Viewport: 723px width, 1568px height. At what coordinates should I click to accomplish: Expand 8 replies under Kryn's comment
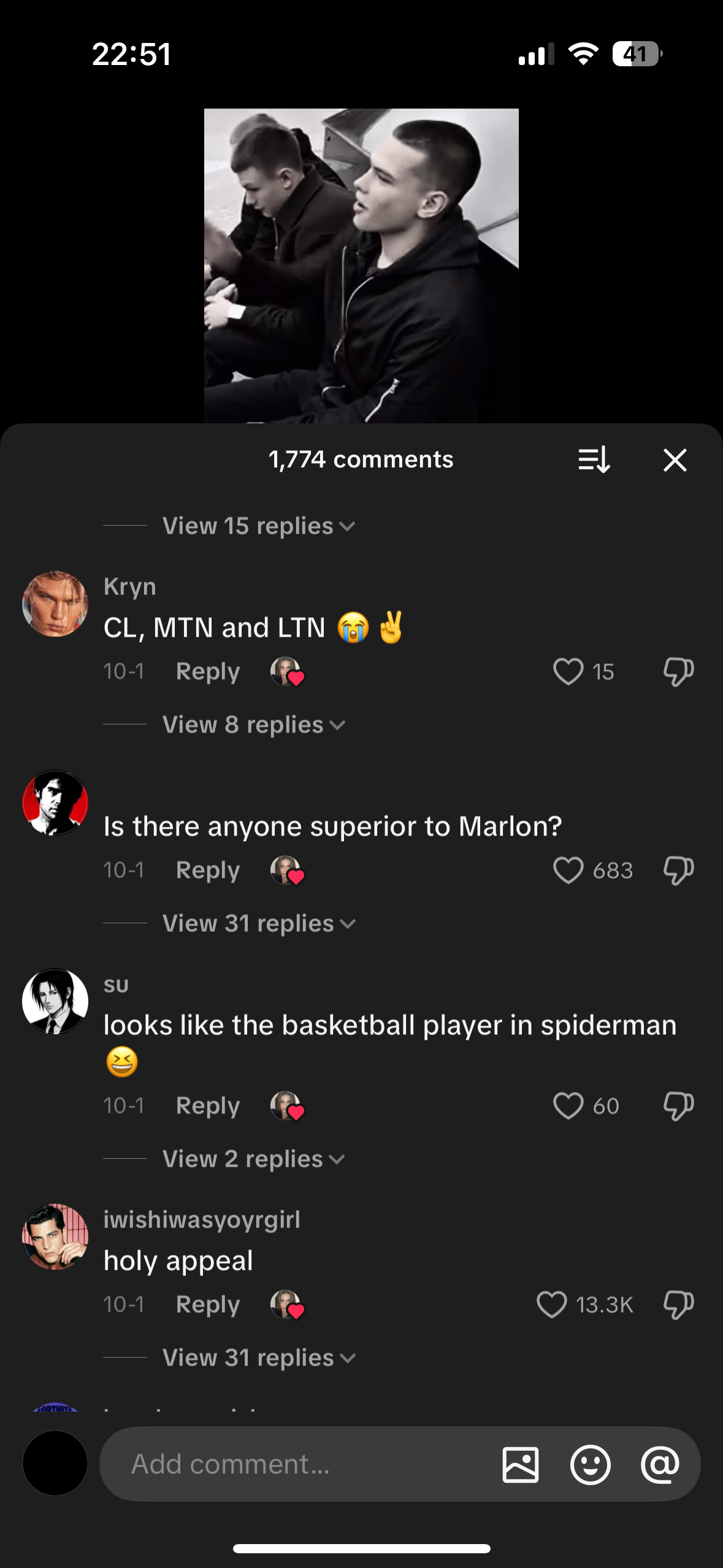(253, 725)
